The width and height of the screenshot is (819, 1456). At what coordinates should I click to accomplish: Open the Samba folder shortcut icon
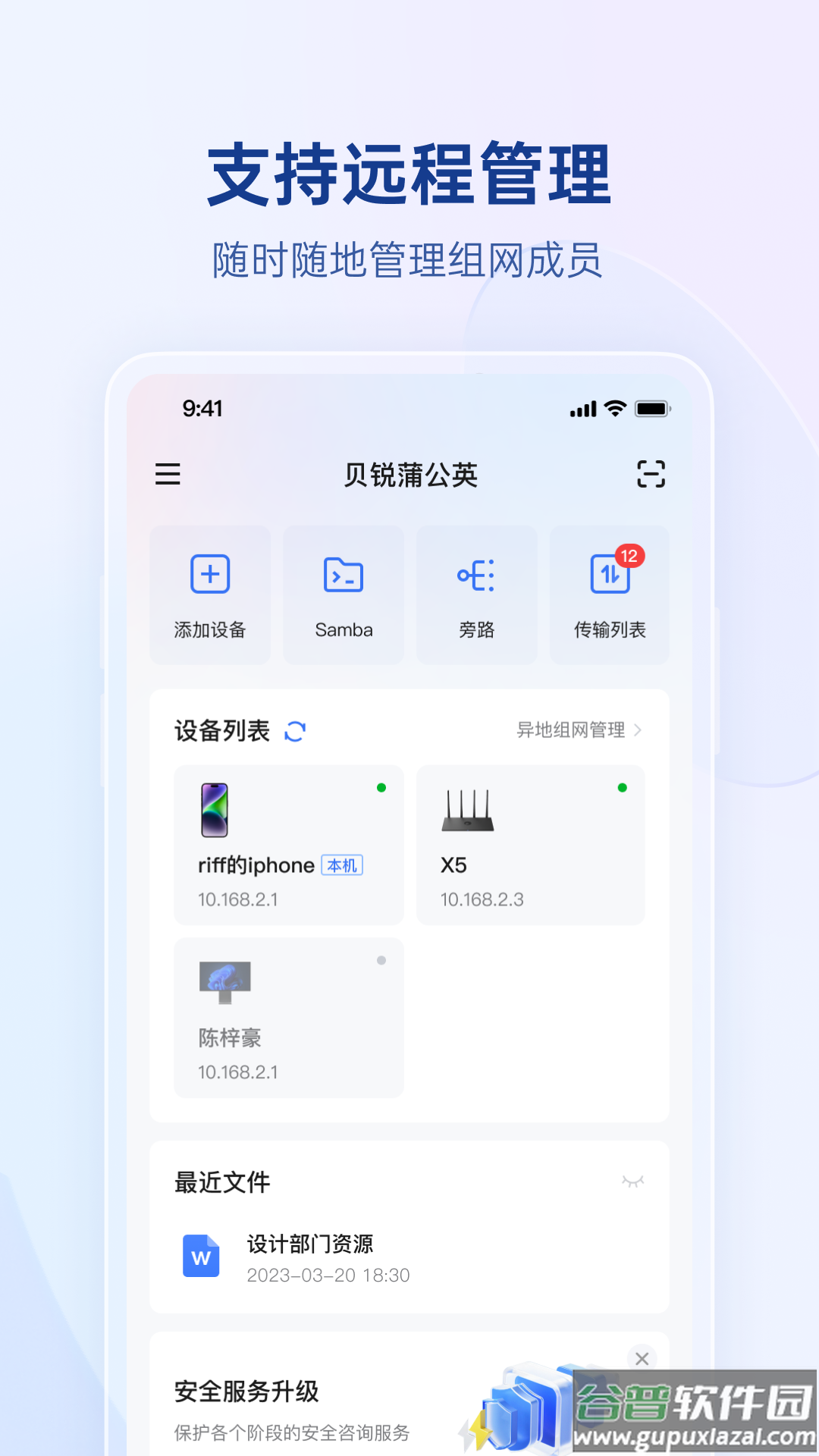[343, 575]
